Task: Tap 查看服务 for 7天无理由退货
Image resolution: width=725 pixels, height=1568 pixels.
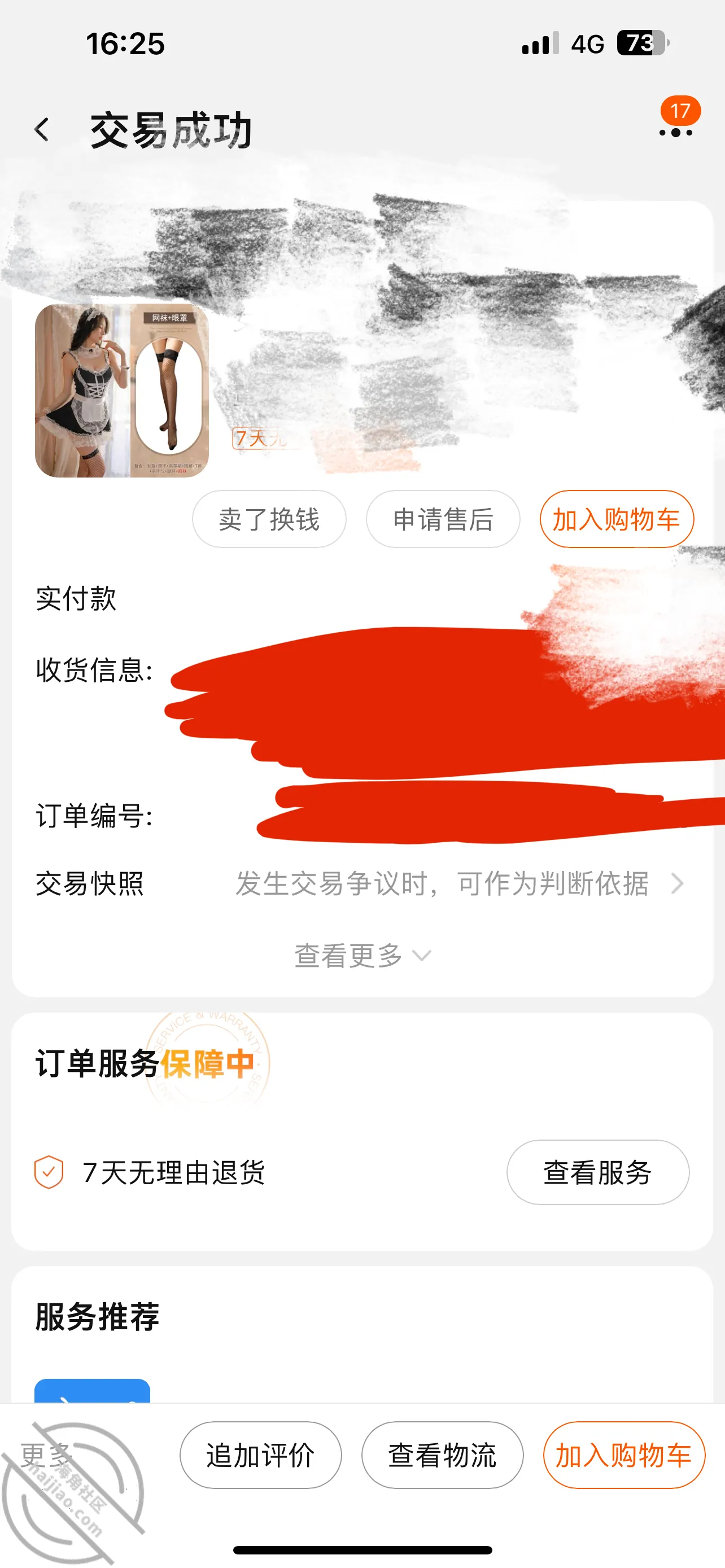Action: point(598,1172)
